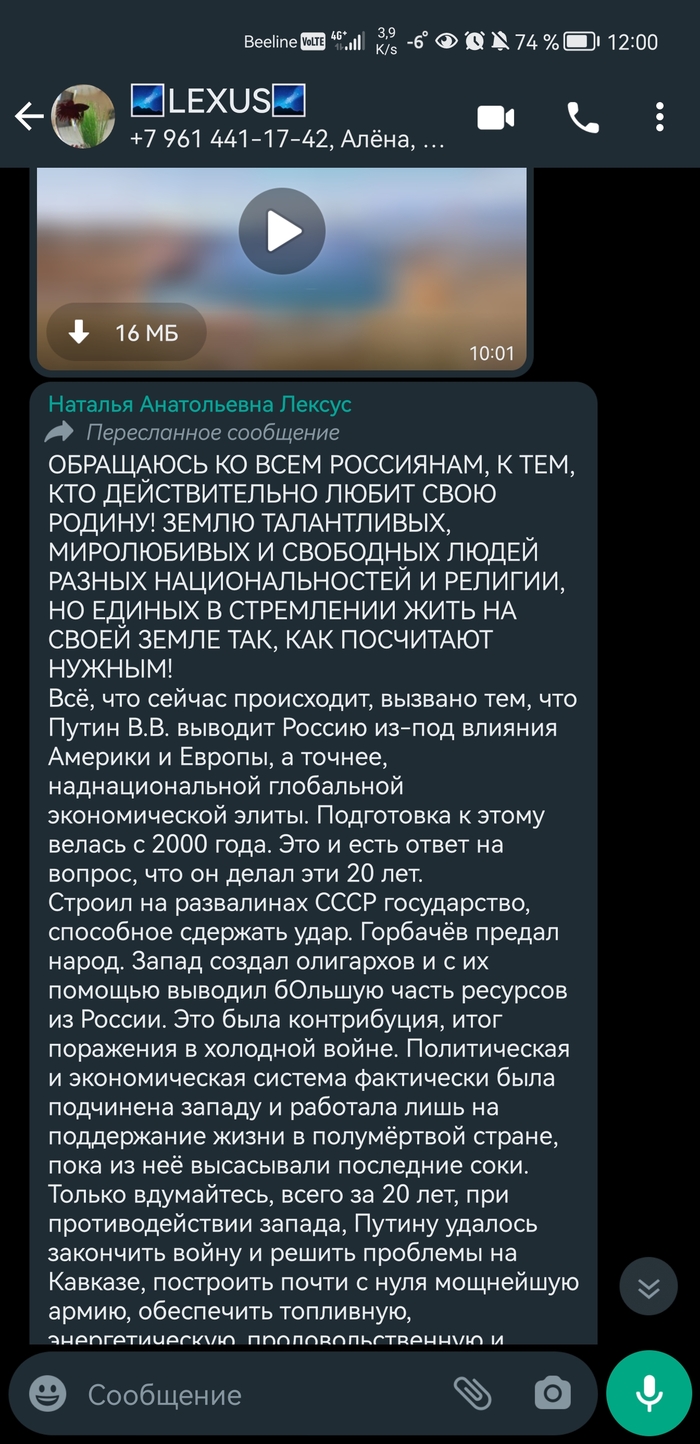The width and height of the screenshot is (700, 1444).
Task: Open the emoji picker
Action: pyautogui.click(x=47, y=1393)
